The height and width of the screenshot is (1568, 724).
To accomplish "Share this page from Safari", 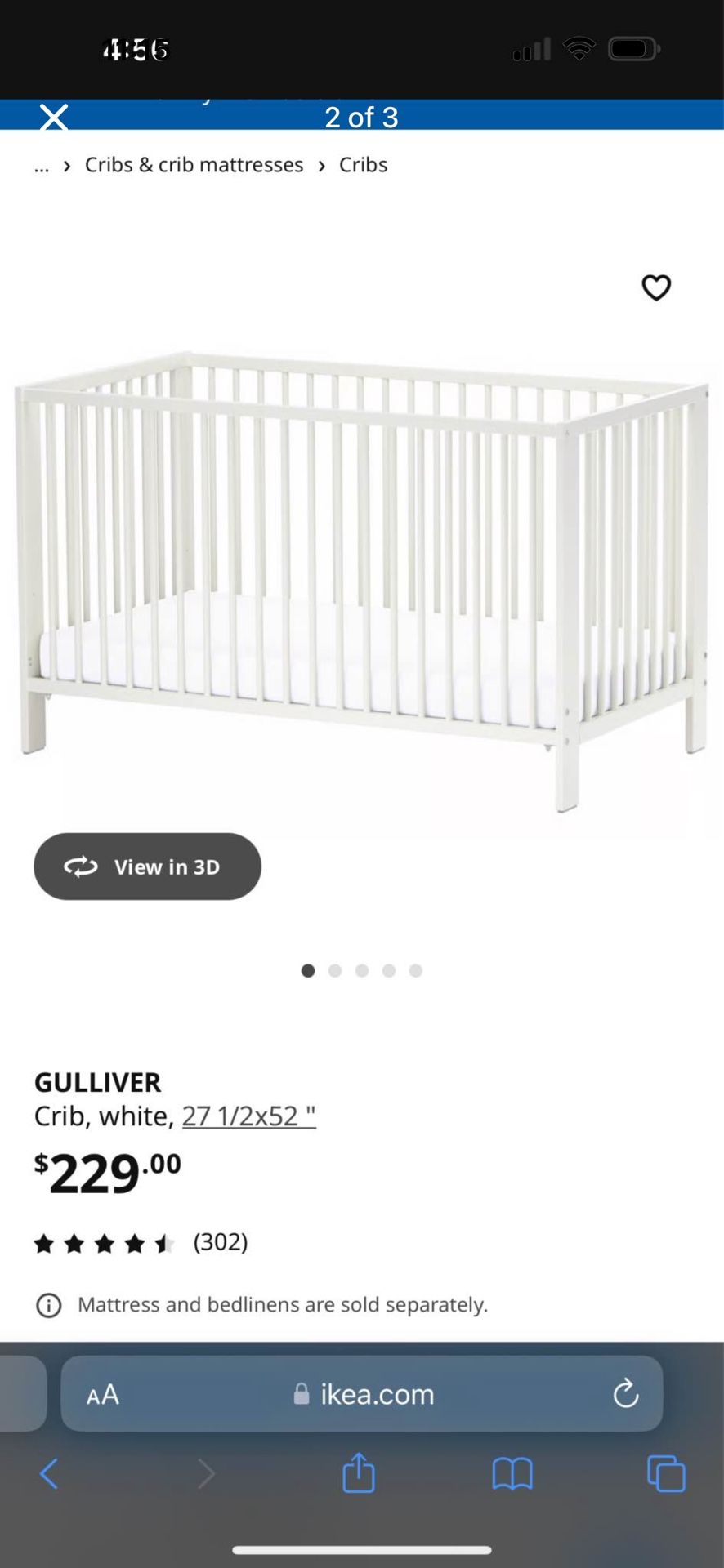I will (358, 1474).
